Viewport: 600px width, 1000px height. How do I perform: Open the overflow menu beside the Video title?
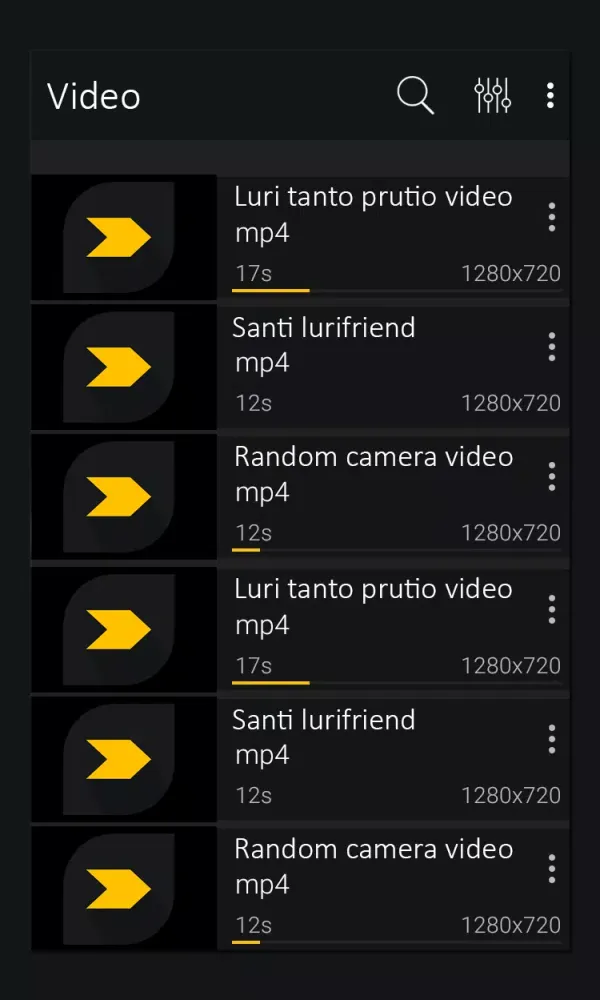coord(550,96)
